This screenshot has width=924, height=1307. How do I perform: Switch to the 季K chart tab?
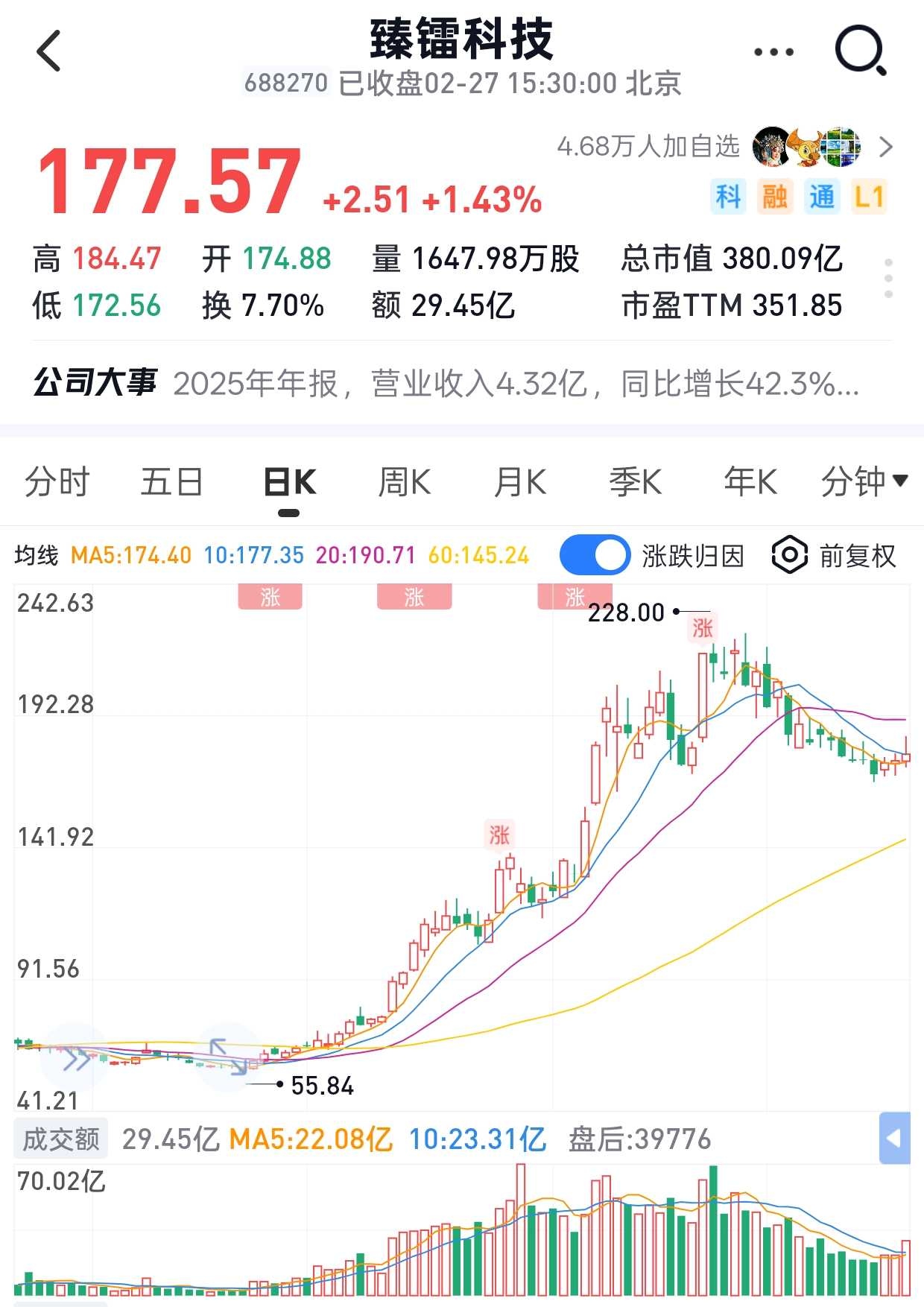coord(635,482)
